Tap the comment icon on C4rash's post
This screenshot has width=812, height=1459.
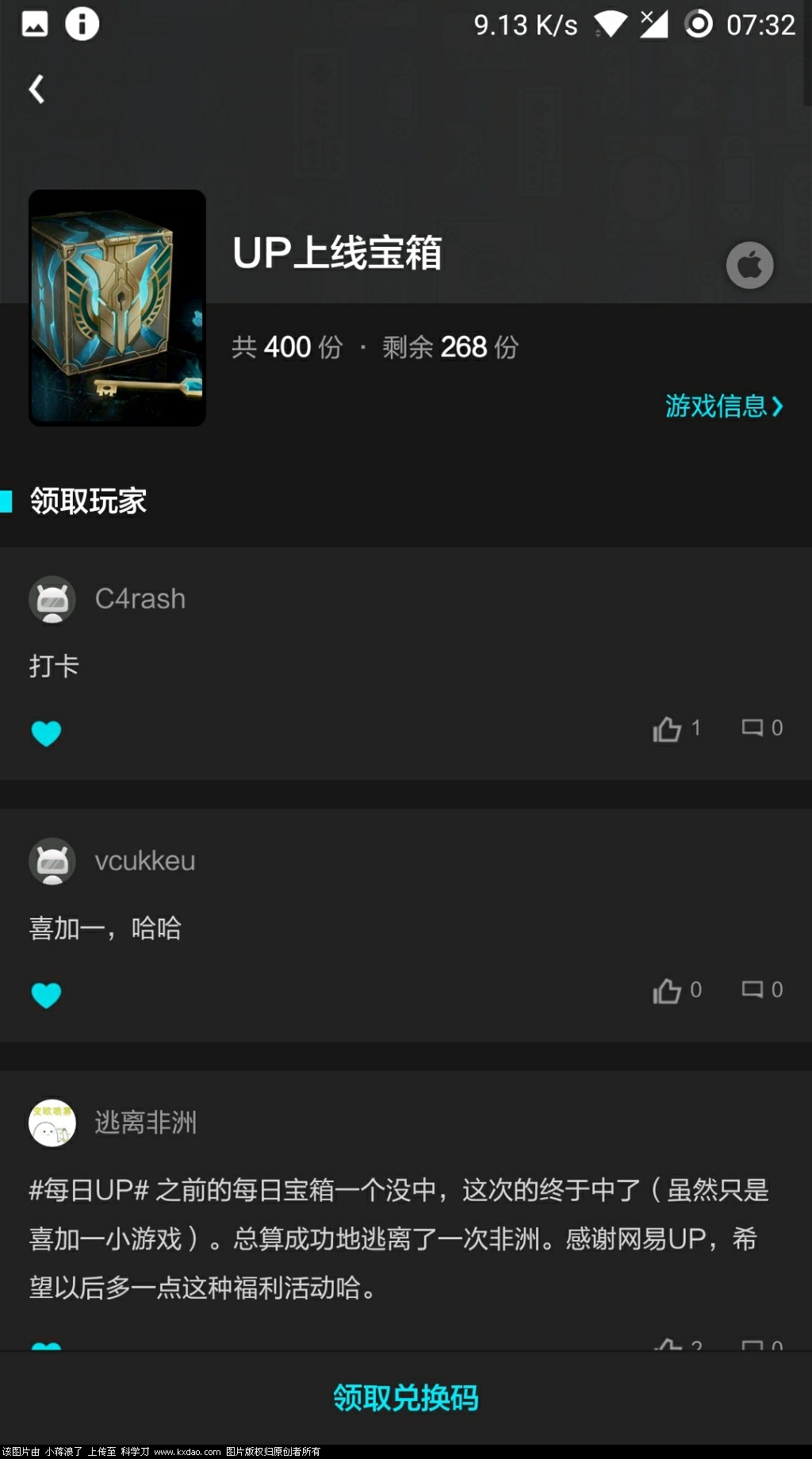coord(752,729)
